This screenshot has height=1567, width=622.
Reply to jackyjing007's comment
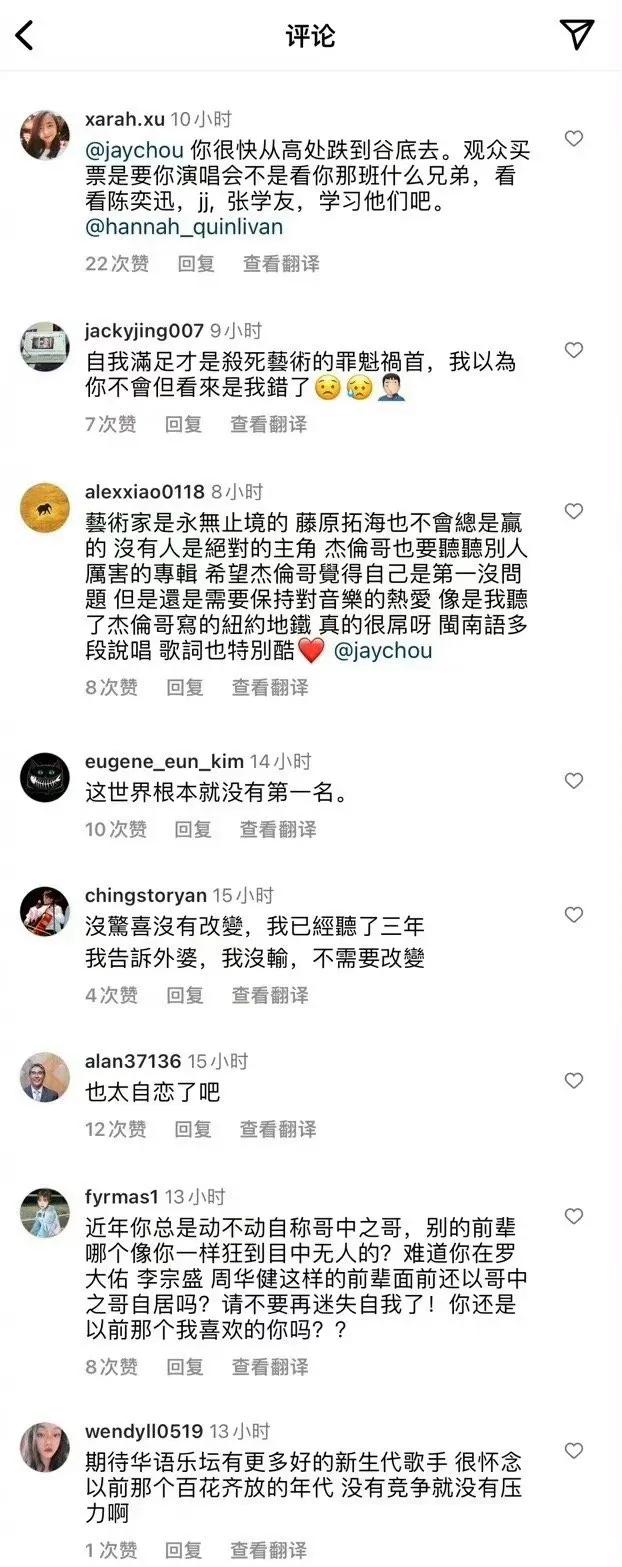(x=184, y=424)
